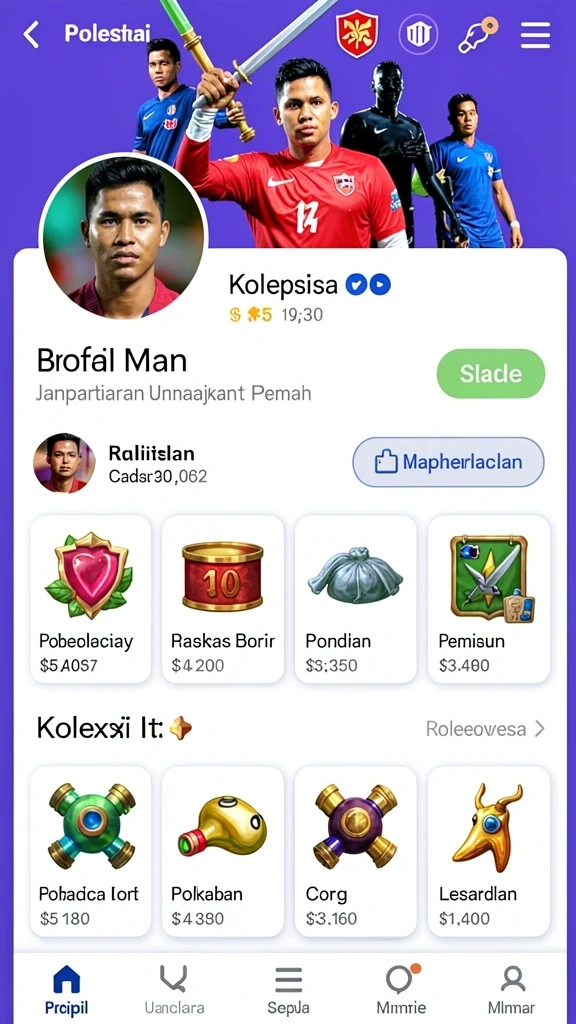Image resolution: width=576 pixels, height=1024 pixels.
Task: Switch to the Uanclara tab
Action: (x=174, y=989)
